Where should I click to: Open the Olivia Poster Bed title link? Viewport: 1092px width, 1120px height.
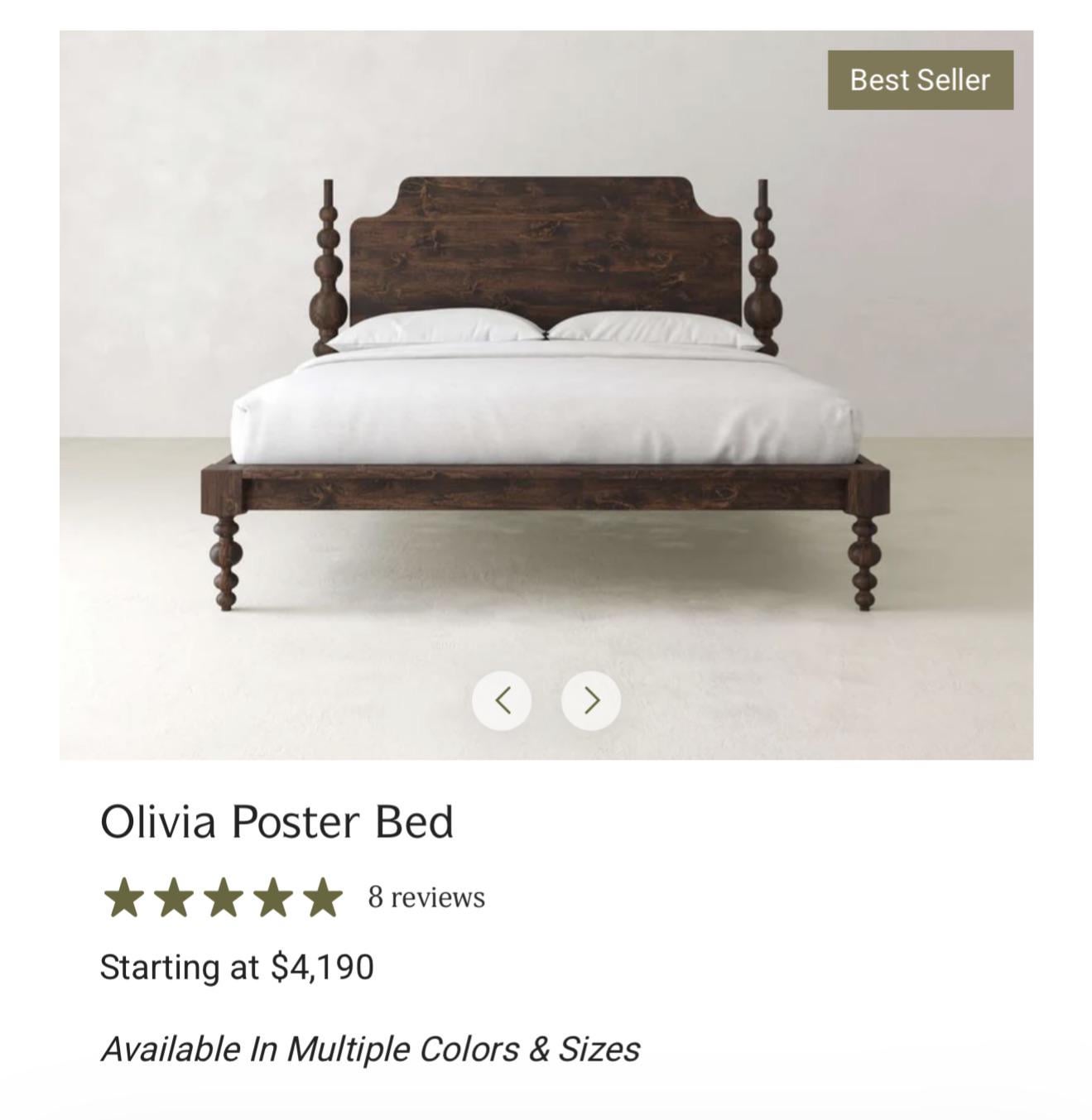coord(277,822)
